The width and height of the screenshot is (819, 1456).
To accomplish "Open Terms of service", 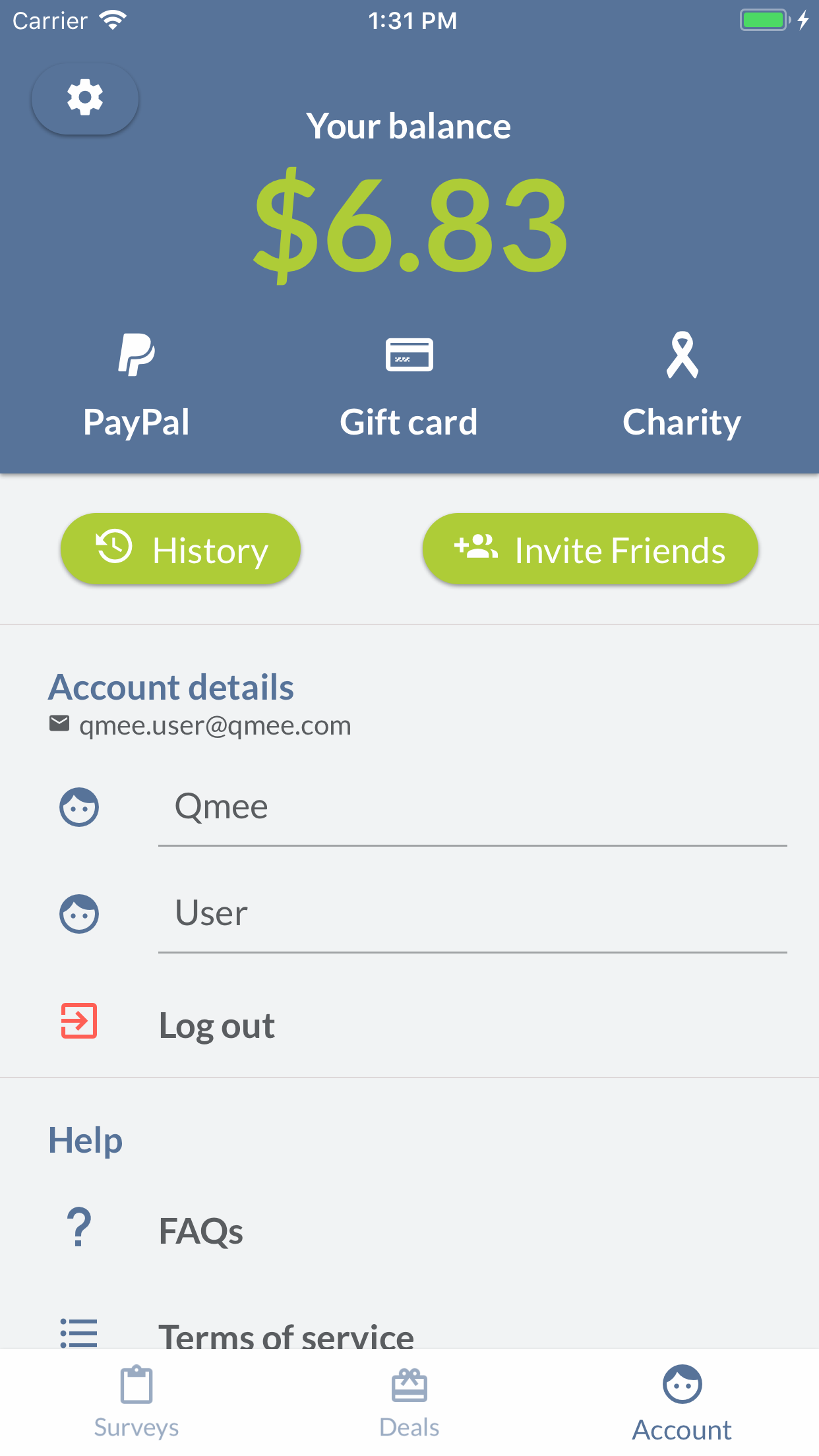I will tap(409, 1333).
